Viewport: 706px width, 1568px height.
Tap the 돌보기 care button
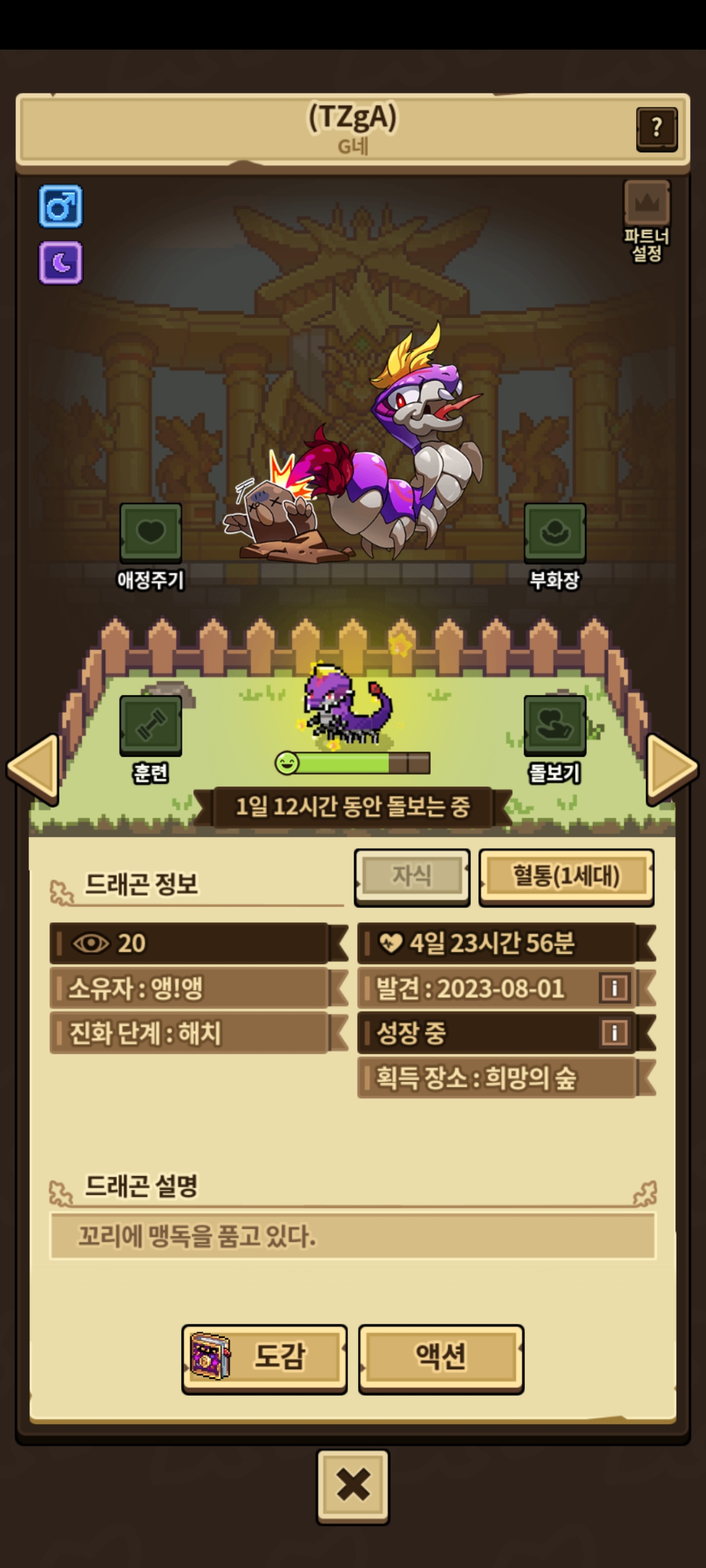[x=554, y=725]
